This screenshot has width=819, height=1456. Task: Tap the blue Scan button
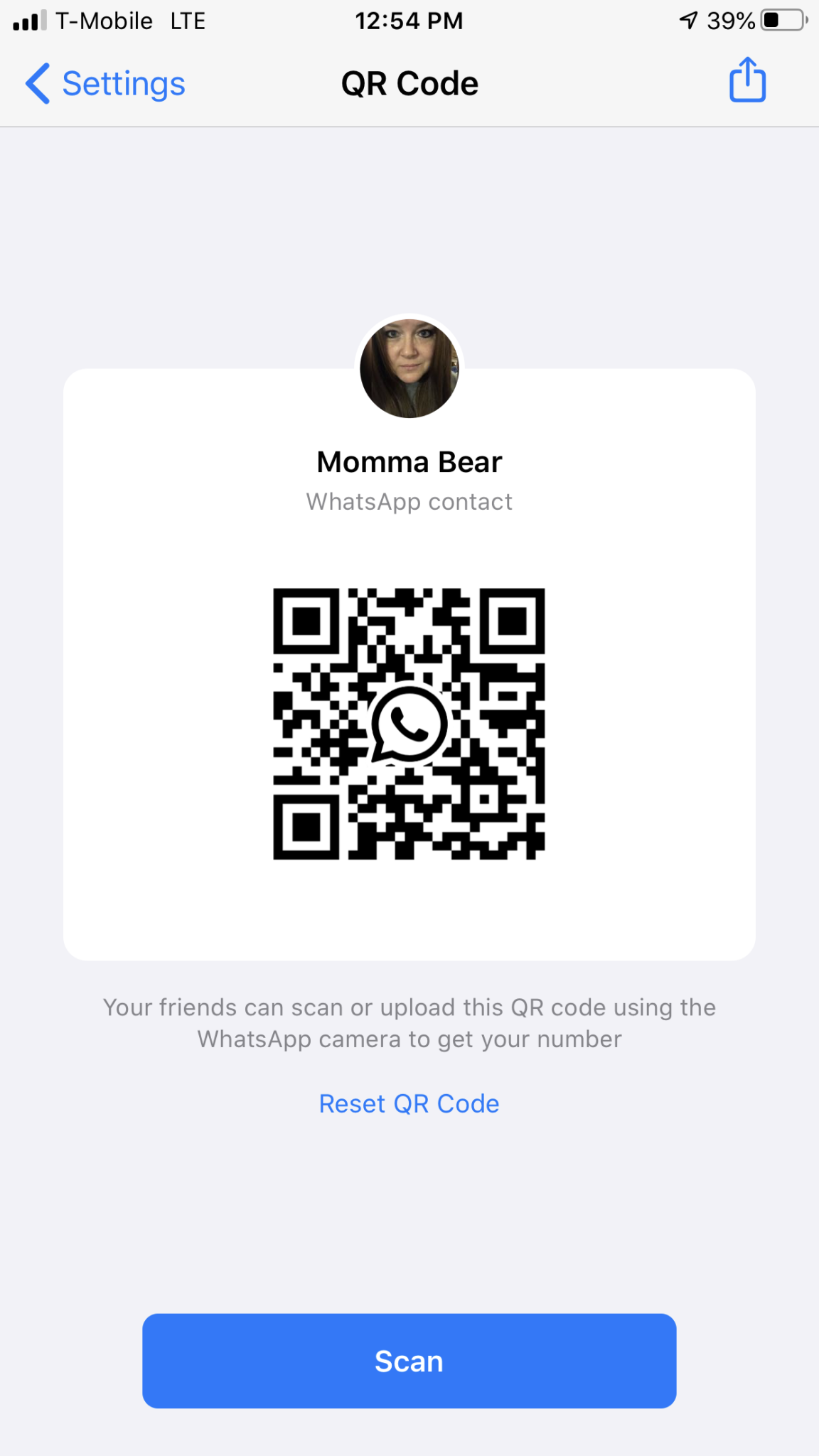(409, 1361)
